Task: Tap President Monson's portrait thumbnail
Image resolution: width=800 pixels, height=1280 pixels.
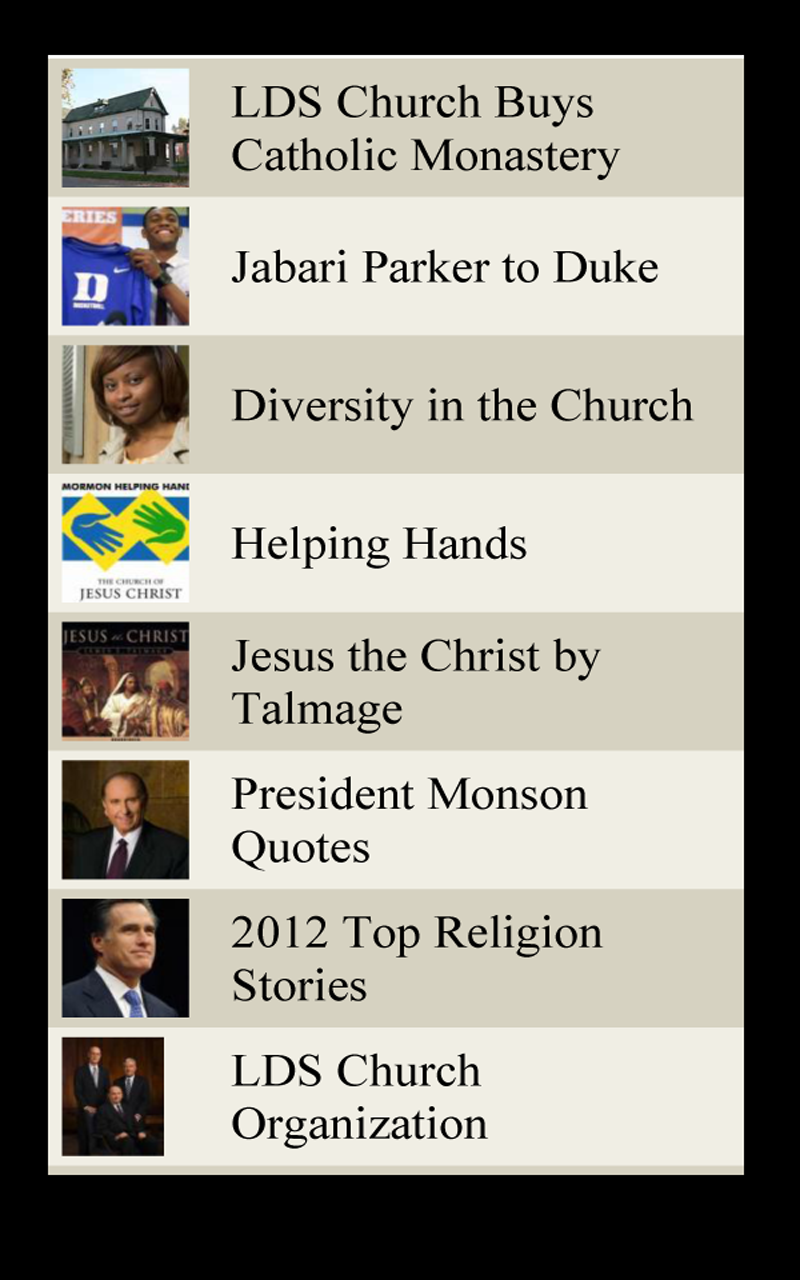Action: tap(124, 818)
